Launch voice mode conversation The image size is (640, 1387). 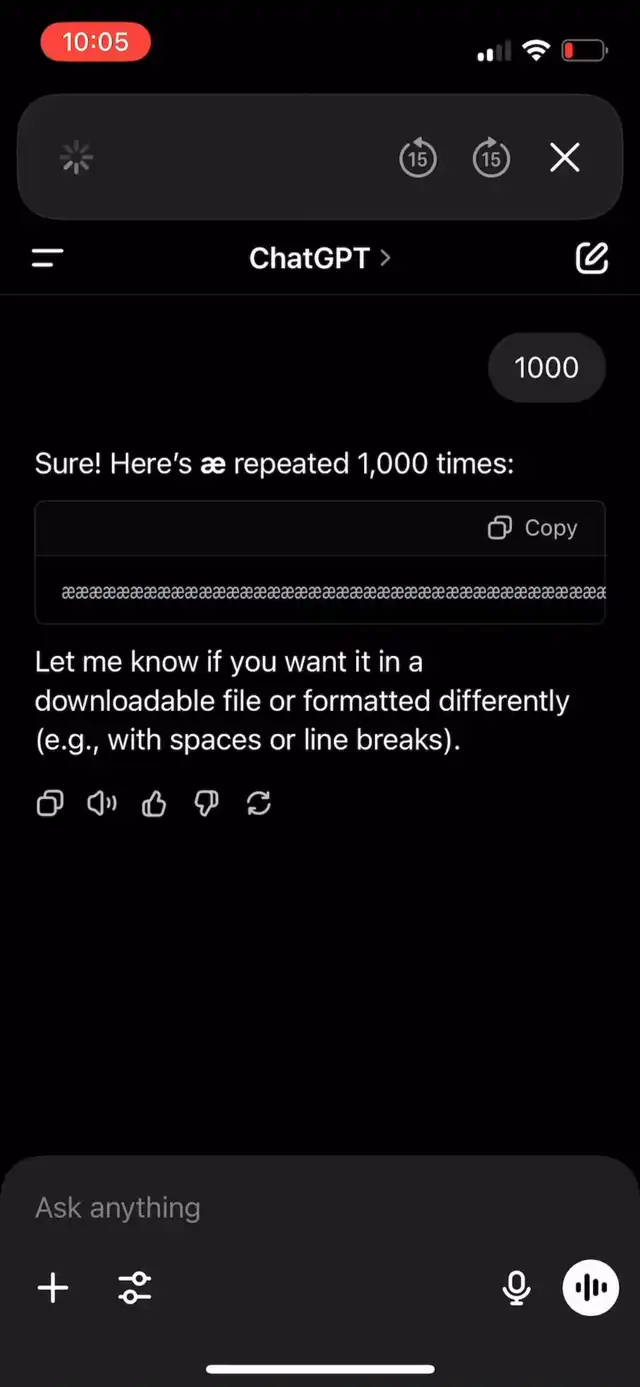590,1288
